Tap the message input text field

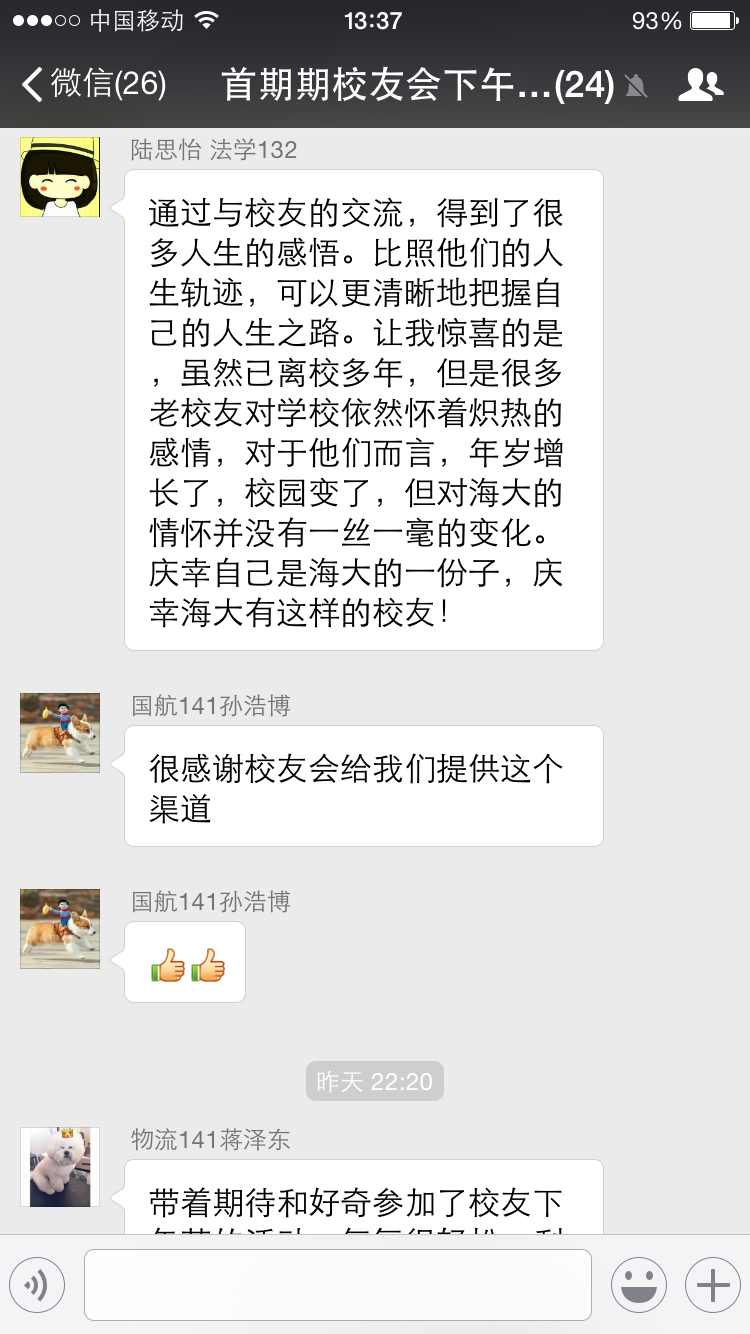click(x=340, y=1285)
